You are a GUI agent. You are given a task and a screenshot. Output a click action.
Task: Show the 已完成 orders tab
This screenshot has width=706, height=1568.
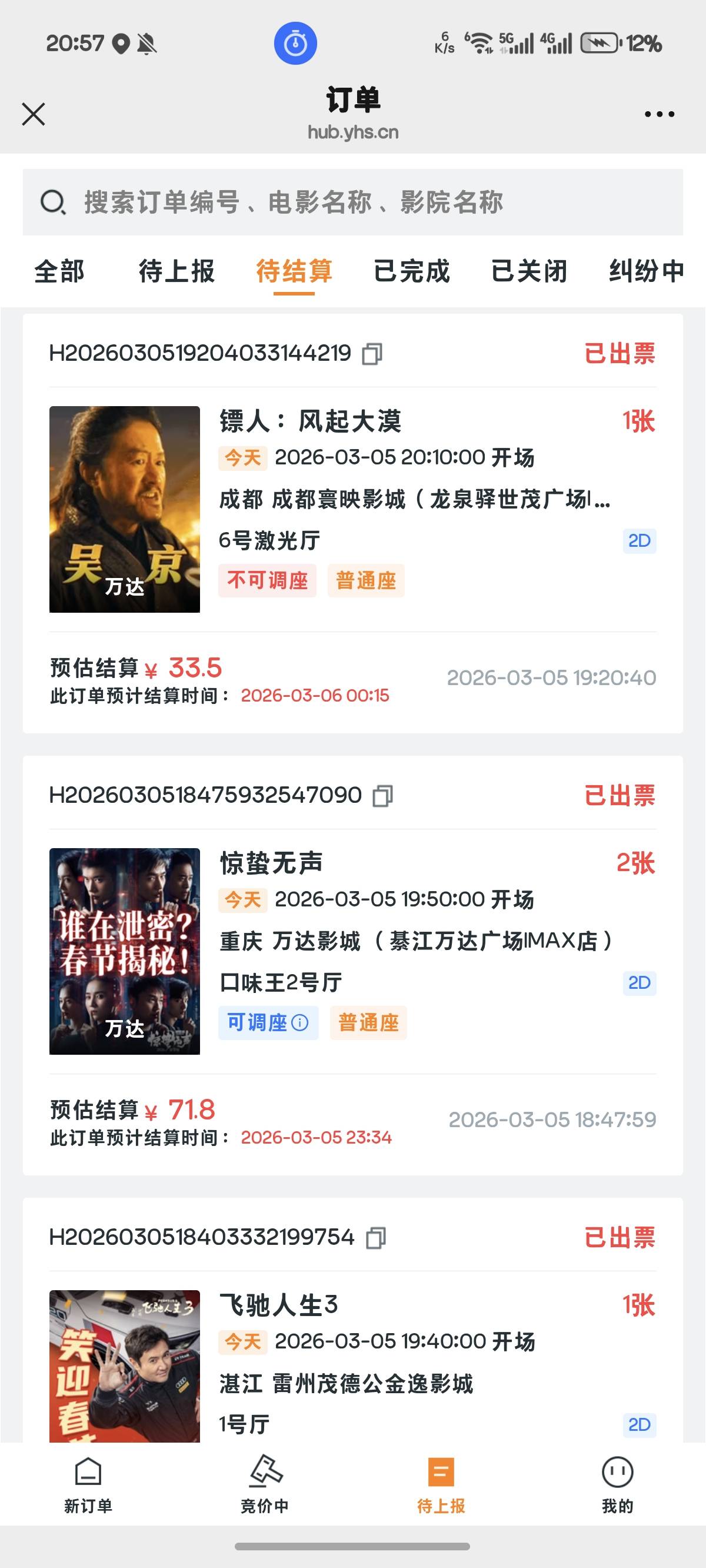pos(411,271)
